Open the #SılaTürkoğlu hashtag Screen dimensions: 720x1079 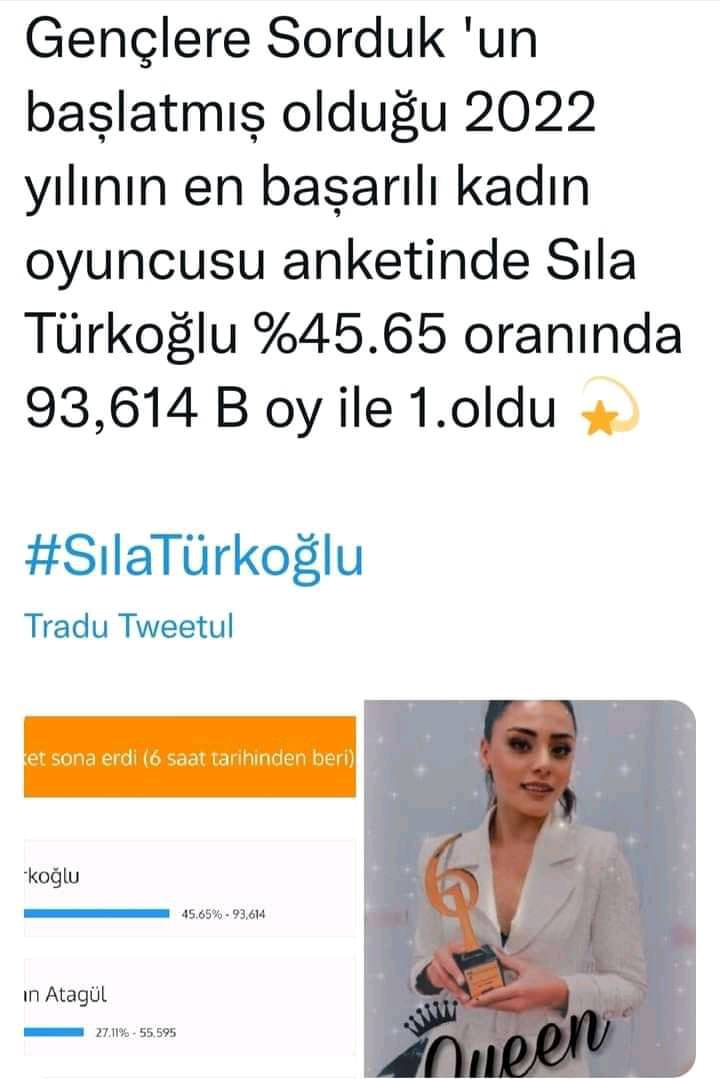193,558
